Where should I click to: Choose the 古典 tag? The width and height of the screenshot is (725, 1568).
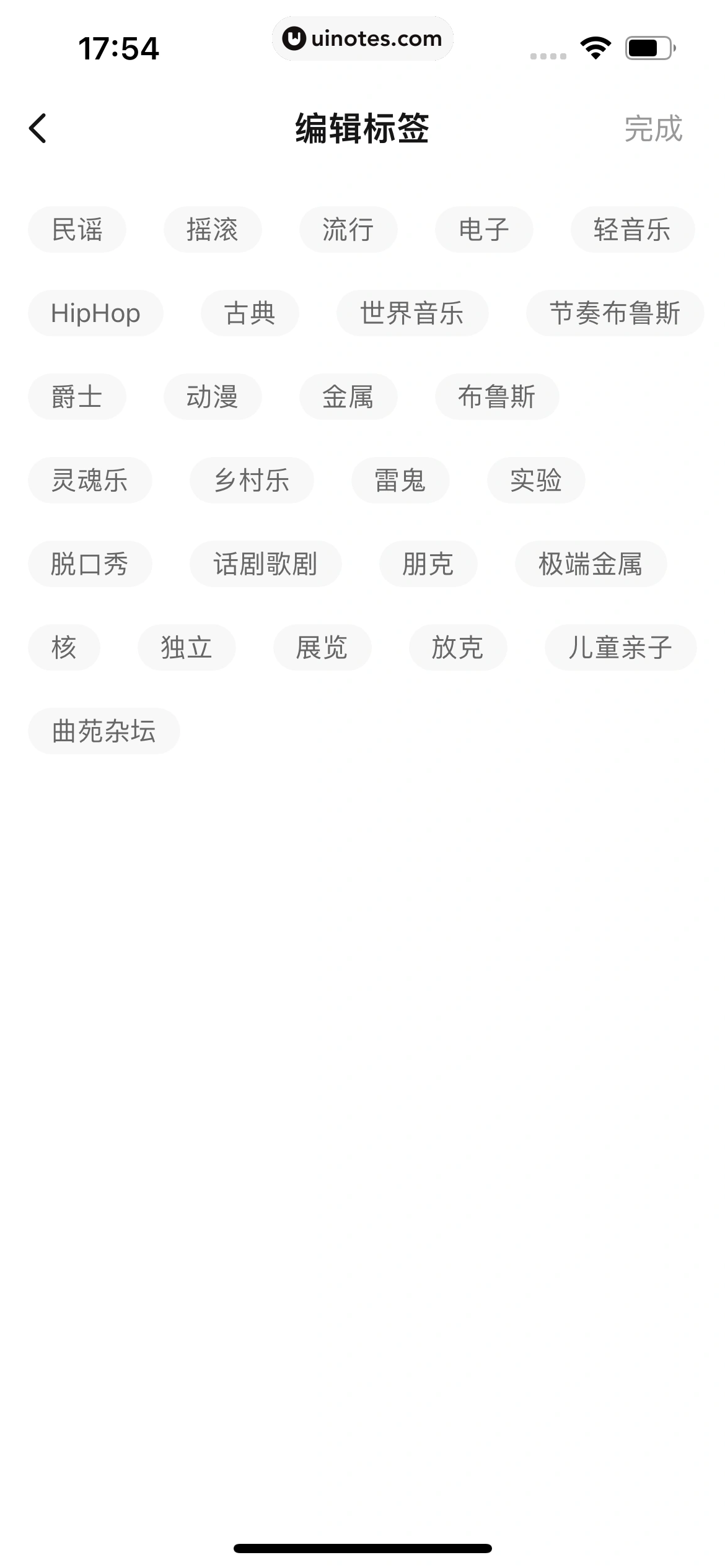coord(250,313)
